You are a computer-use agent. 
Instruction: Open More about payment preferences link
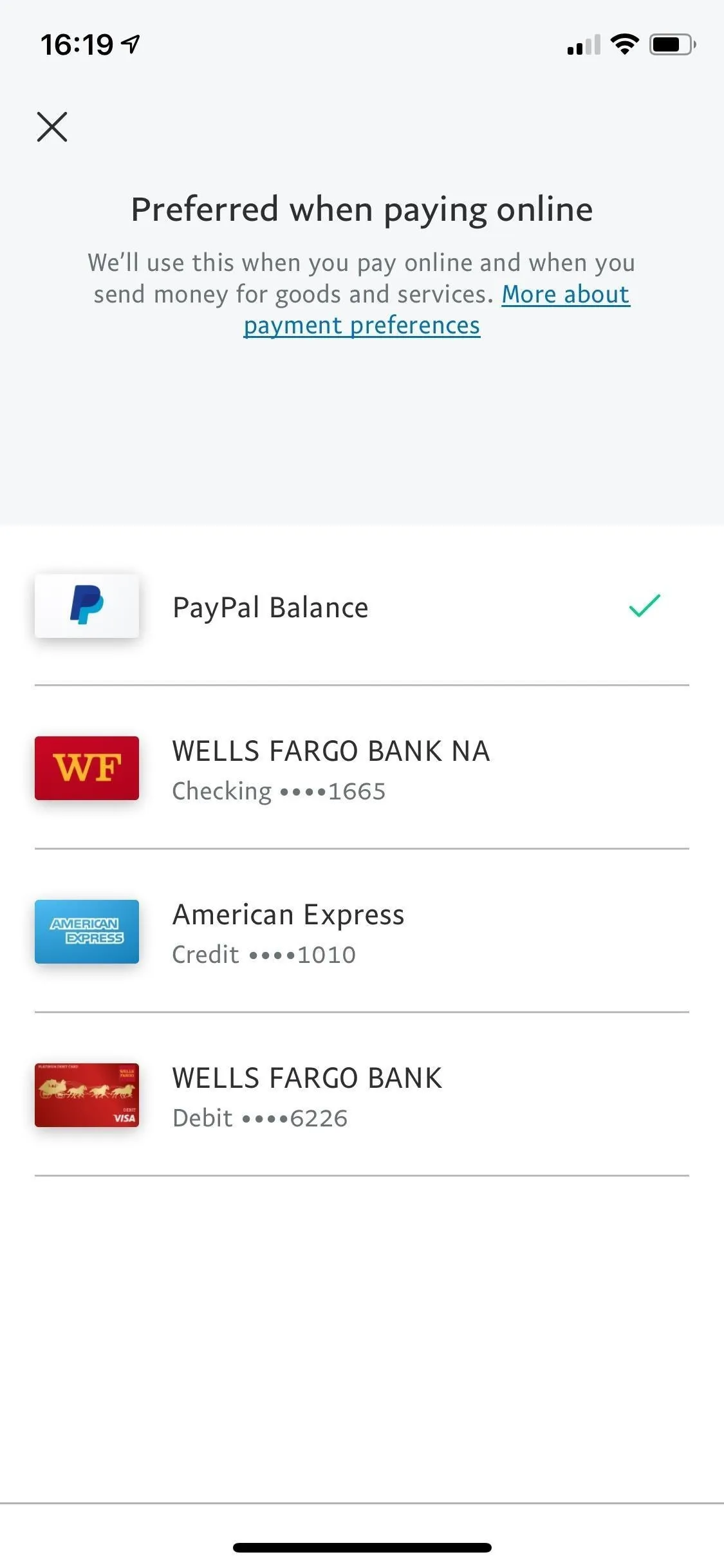[437, 310]
